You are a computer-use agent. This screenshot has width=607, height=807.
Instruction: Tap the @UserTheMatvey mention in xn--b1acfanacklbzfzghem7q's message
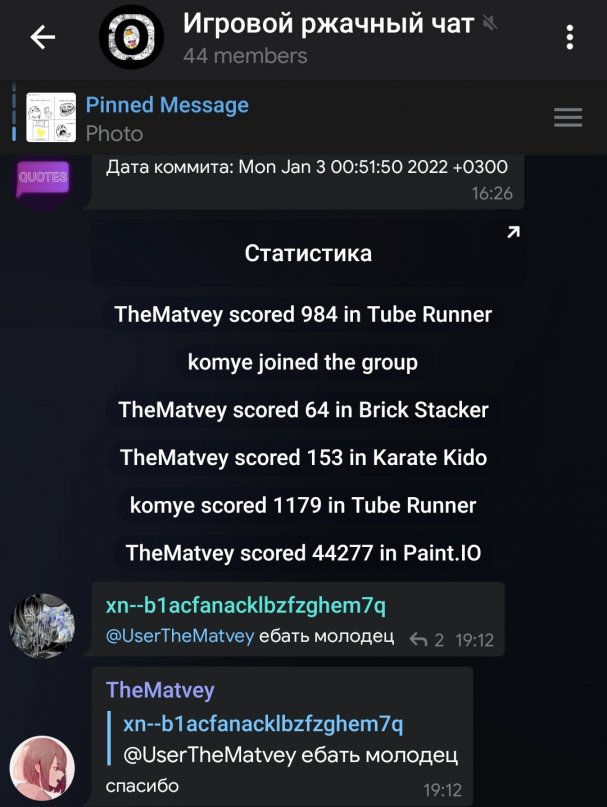pyautogui.click(x=180, y=637)
